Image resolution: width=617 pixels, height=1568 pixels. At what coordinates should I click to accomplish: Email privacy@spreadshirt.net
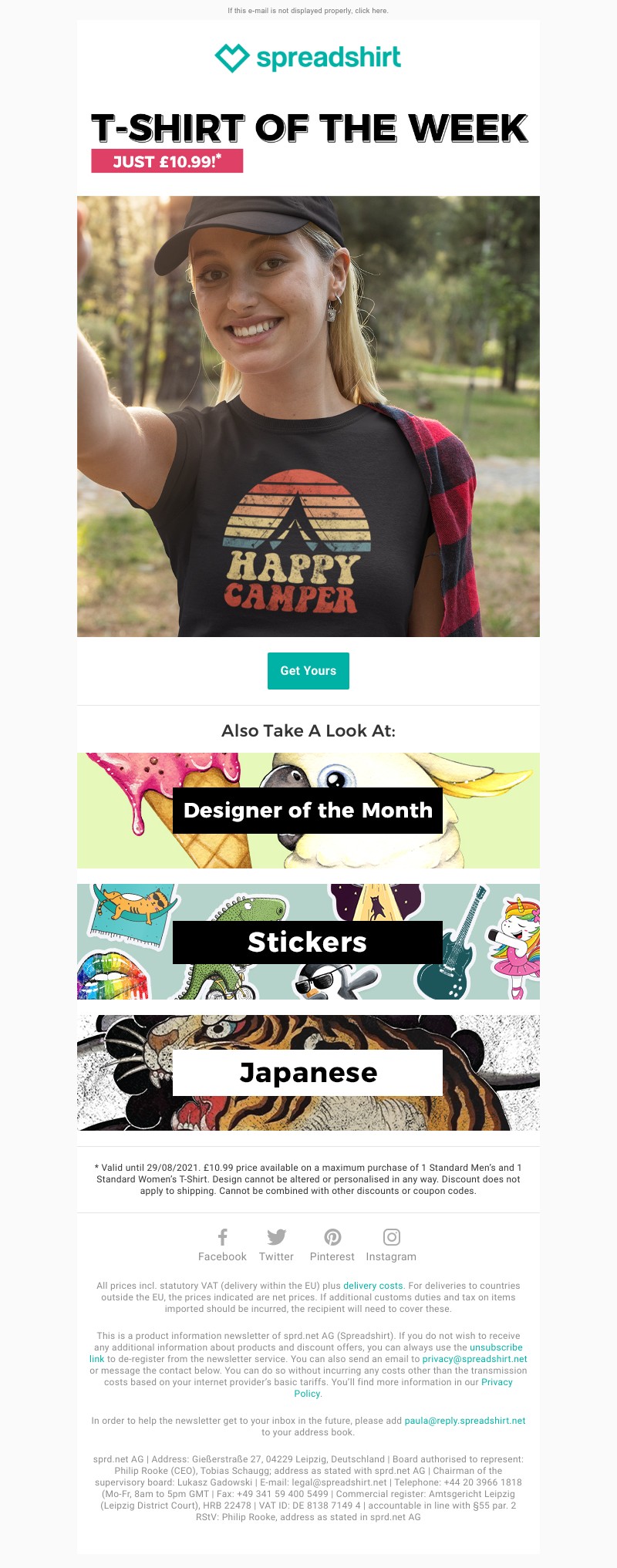click(x=474, y=1359)
